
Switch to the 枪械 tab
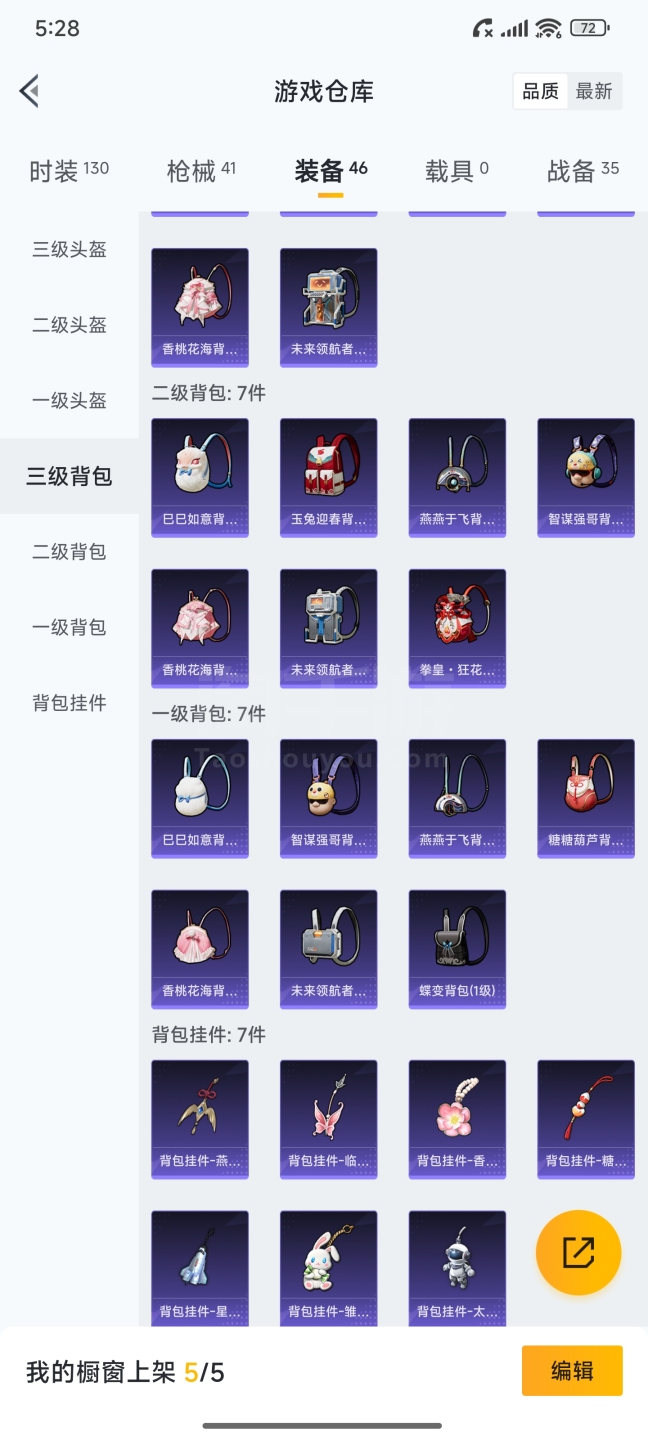(201, 171)
